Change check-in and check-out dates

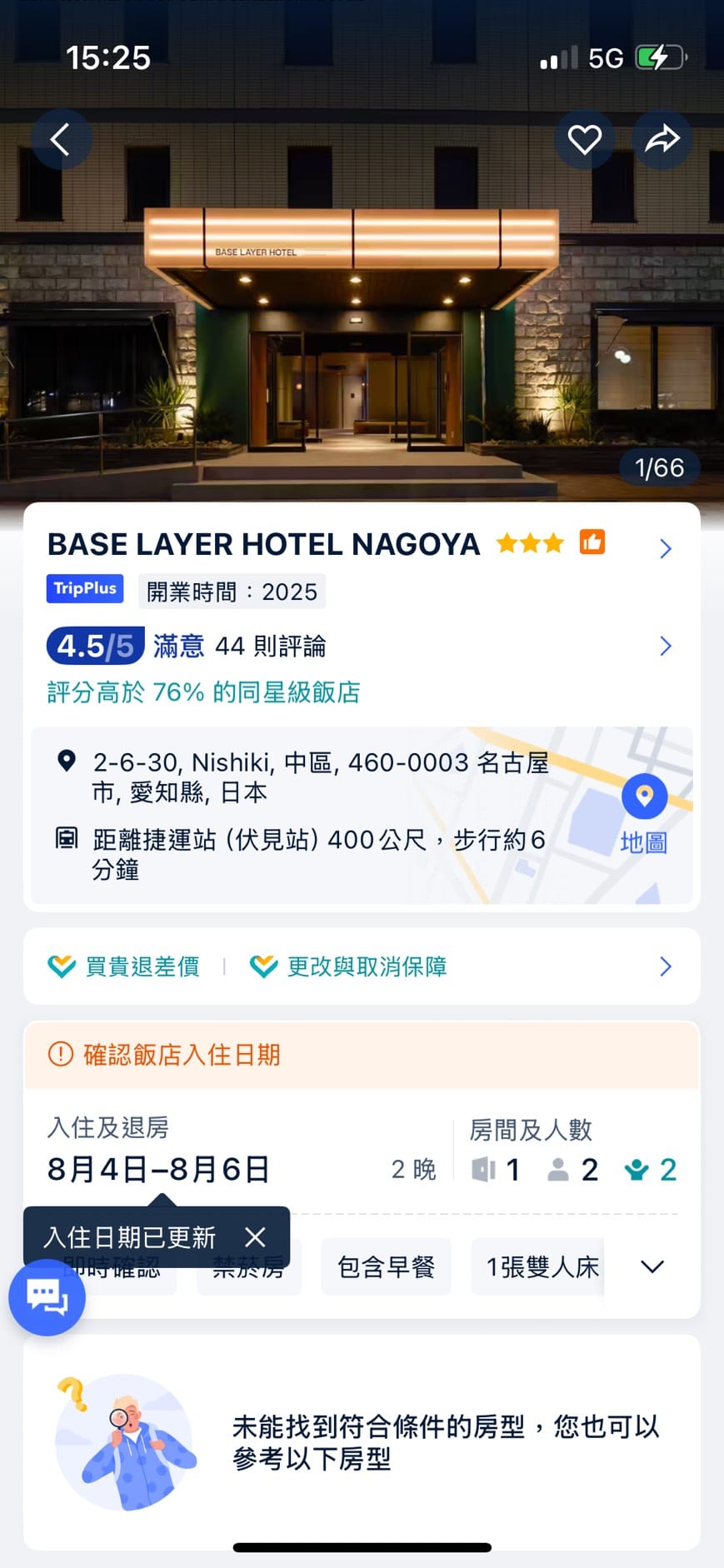(x=158, y=1169)
